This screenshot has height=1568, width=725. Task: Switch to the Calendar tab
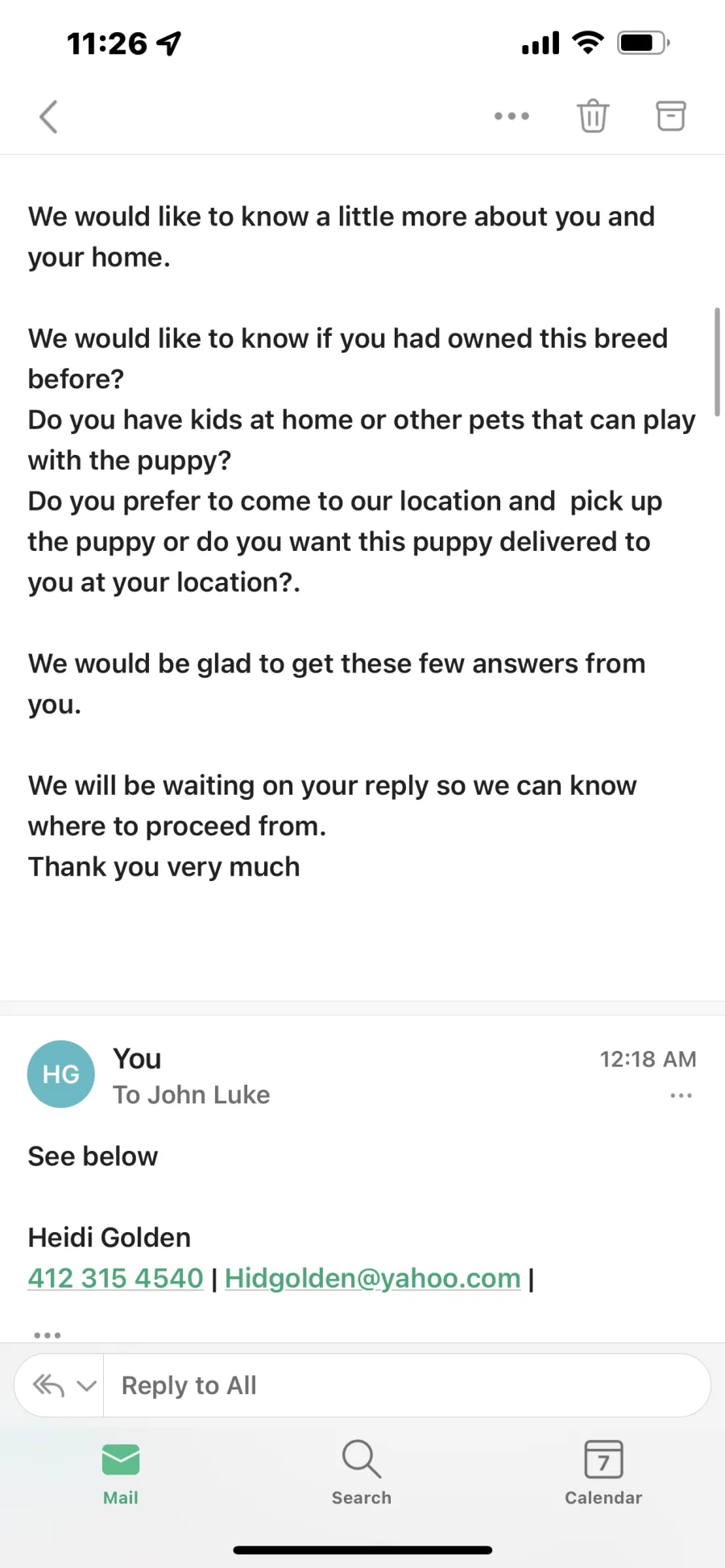tap(603, 1474)
